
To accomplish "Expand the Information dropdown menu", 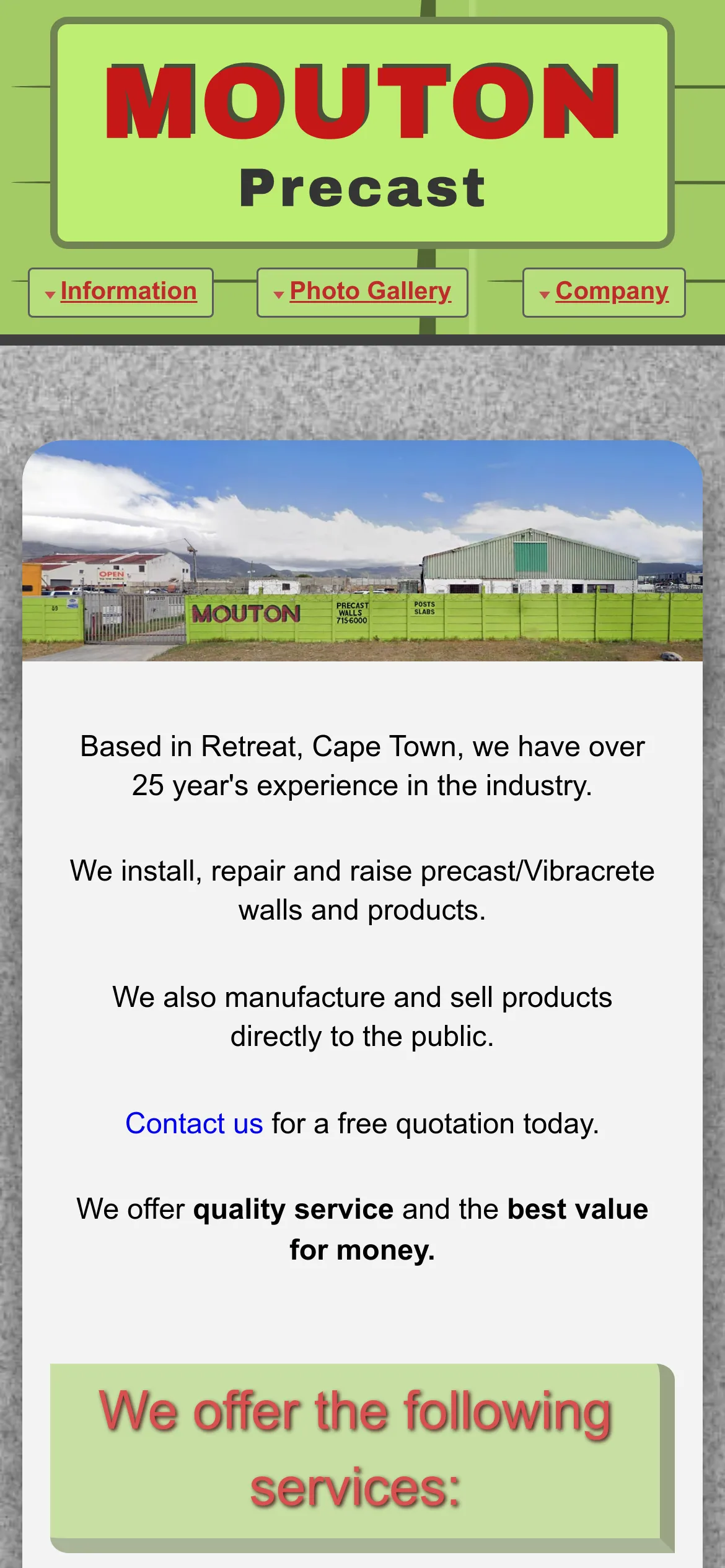I will 121,292.
